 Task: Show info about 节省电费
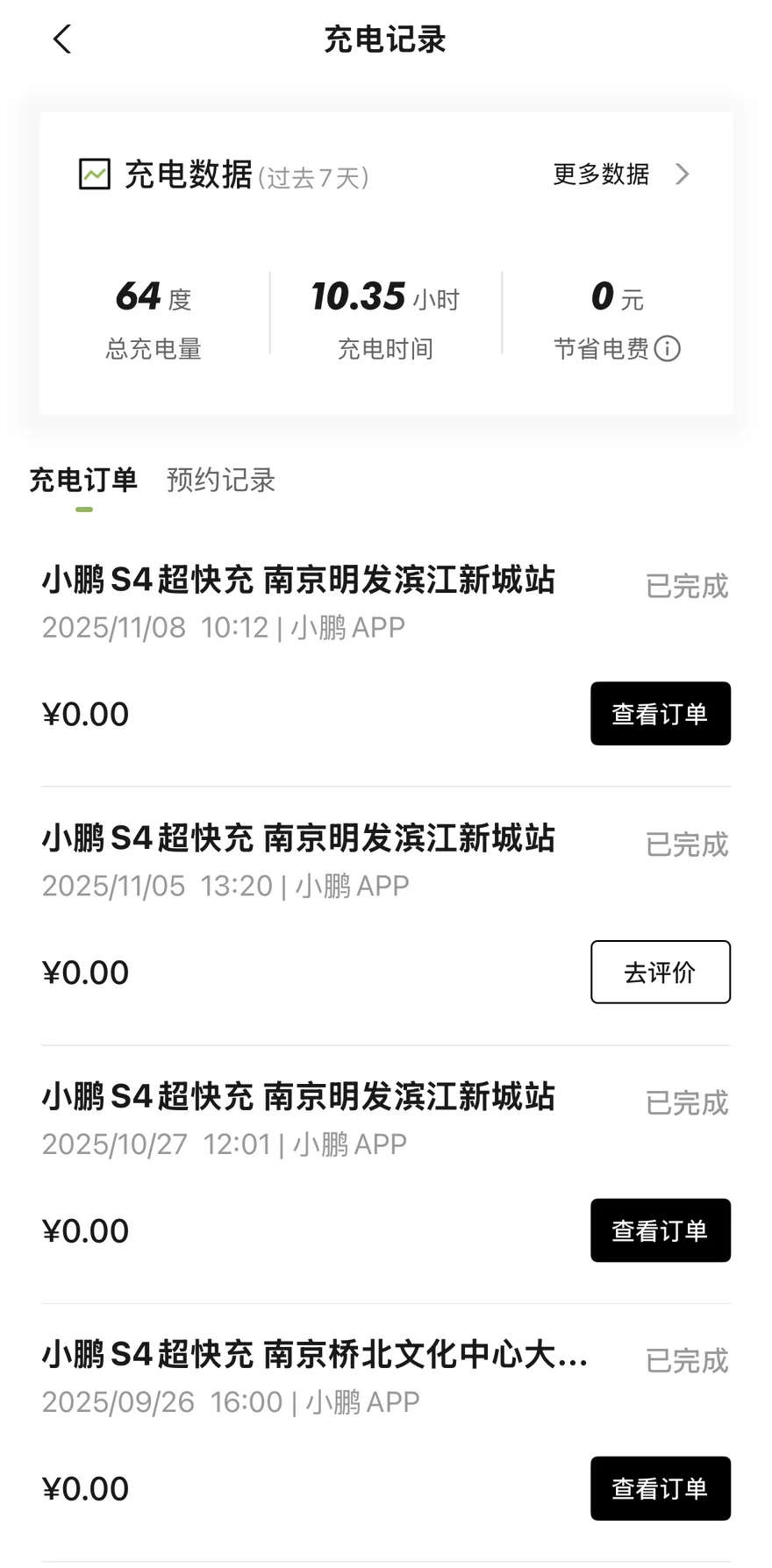tap(668, 349)
